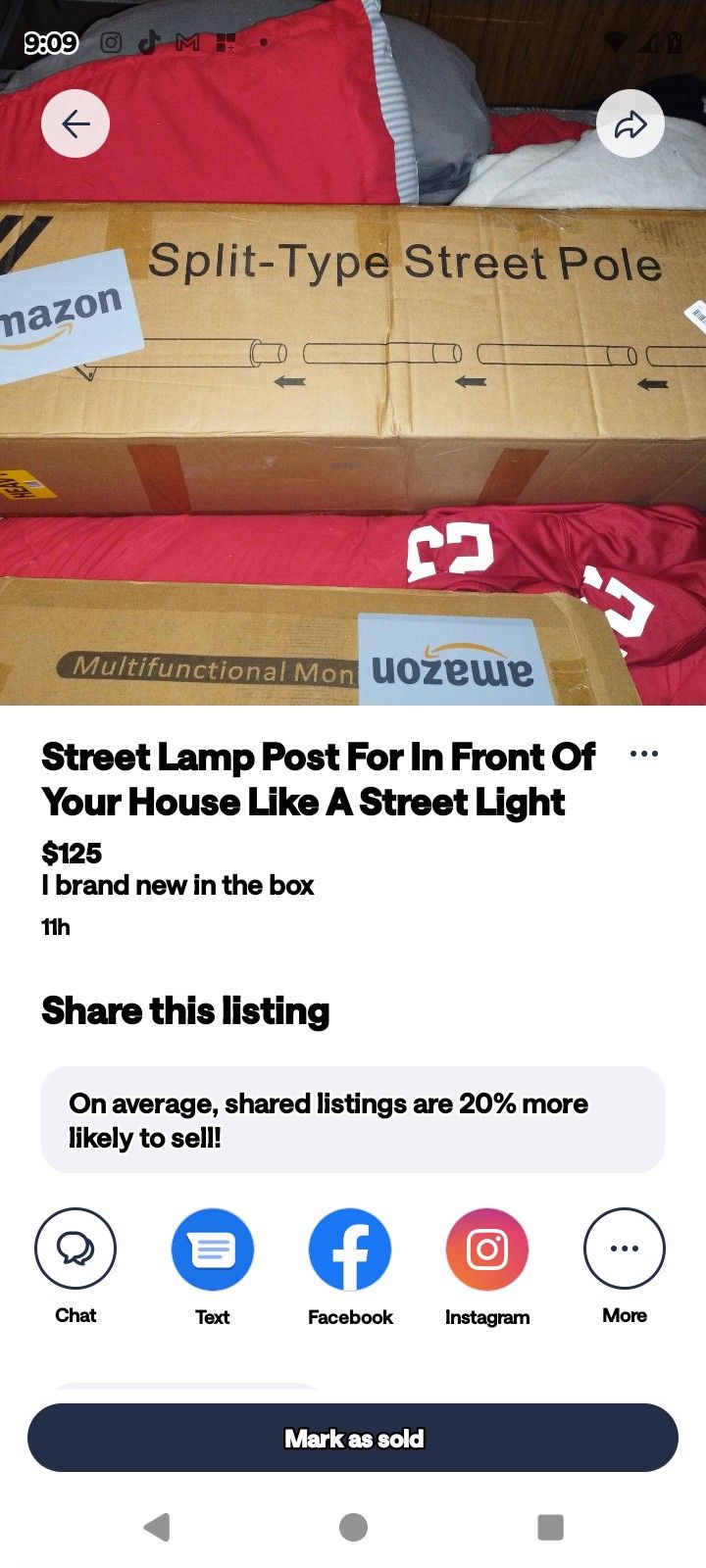Tap the More share options icon
Screen dimensions: 706x1568
[x=625, y=1249]
